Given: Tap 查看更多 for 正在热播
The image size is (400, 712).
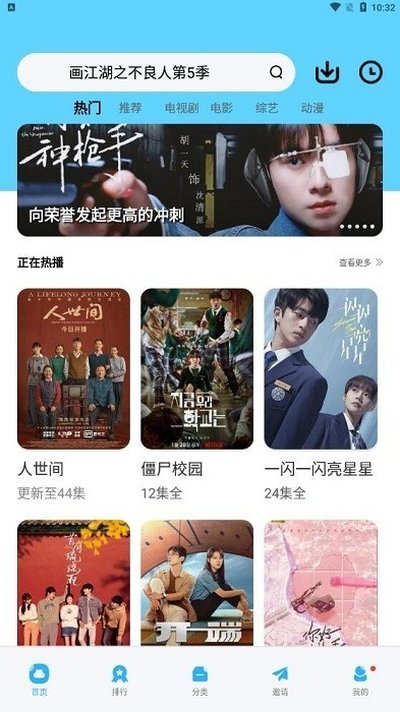Looking at the screenshot, I should [361, 262].
